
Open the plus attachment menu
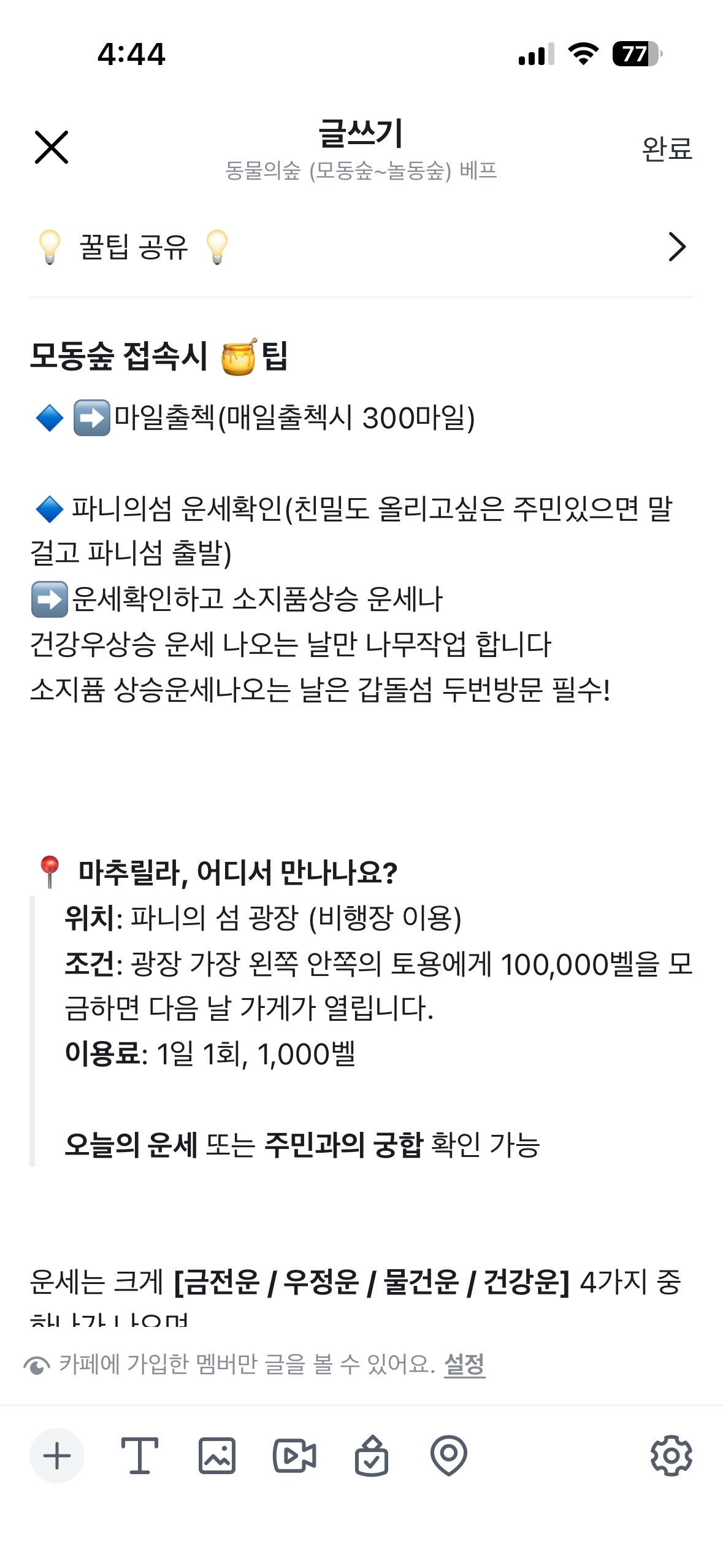click(x=57, y=1455)
